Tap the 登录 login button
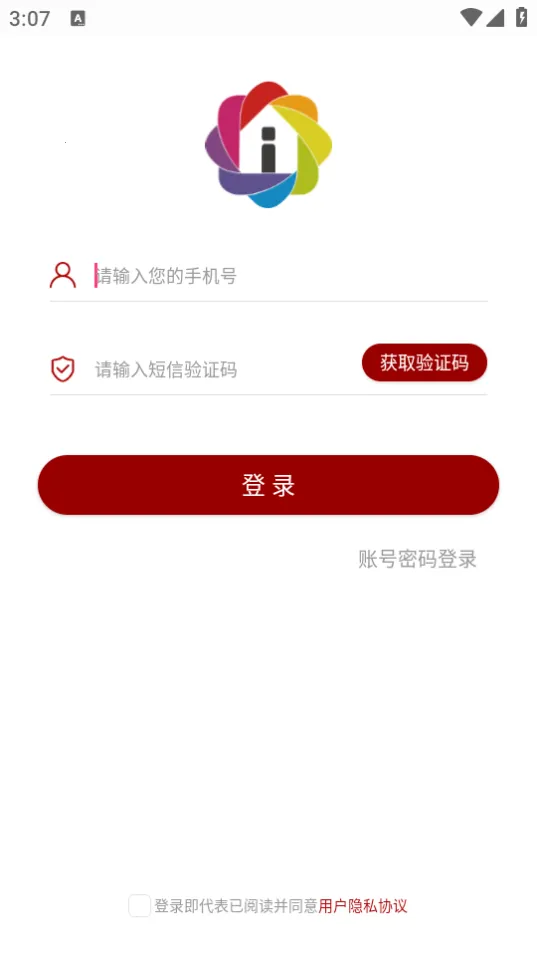Image resolution: width=537 pixels, height=956 pixels. pyautogui.click(x=268, y=485)
